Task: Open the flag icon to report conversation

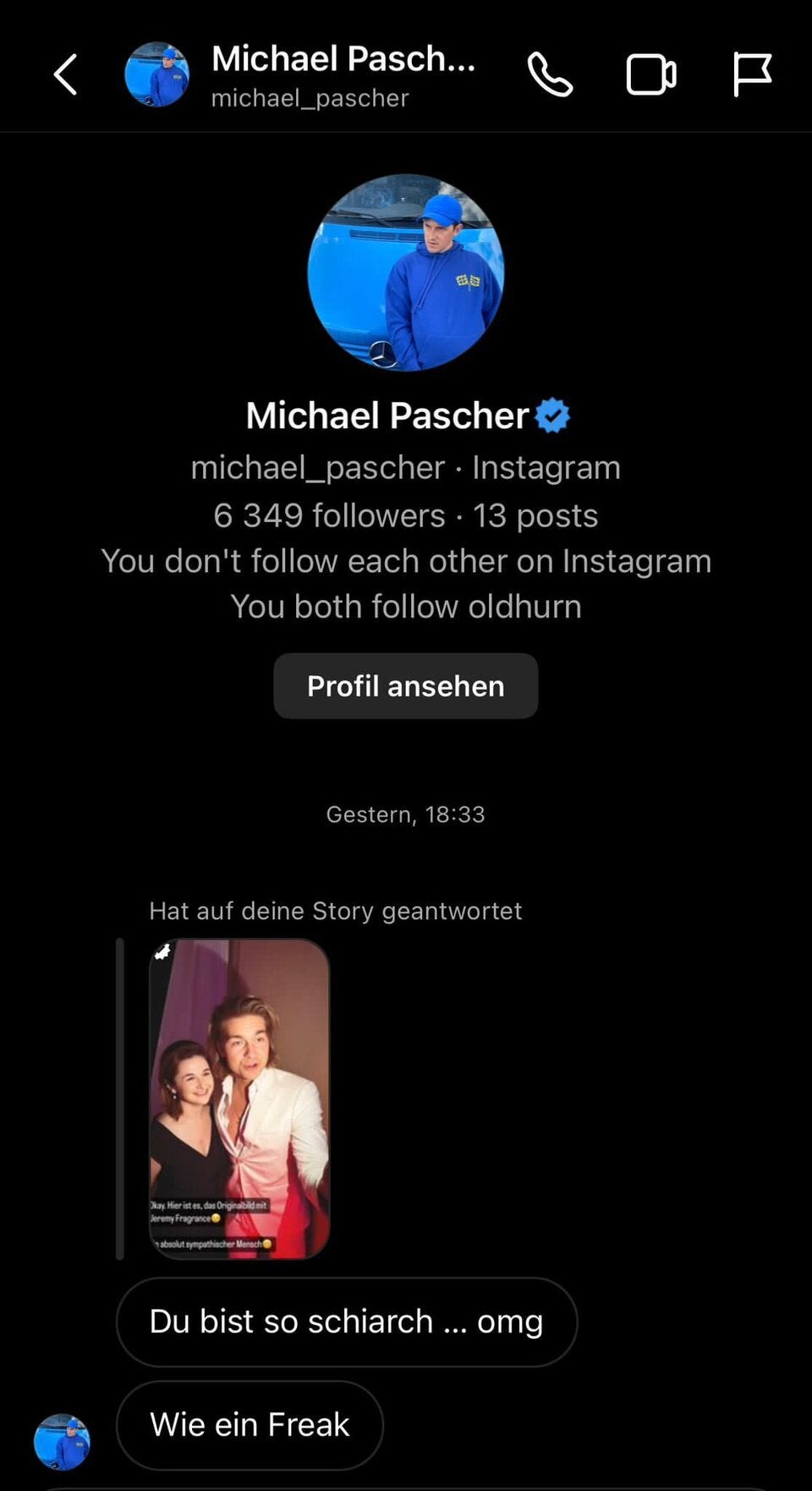Action: (x=752, y=74)
